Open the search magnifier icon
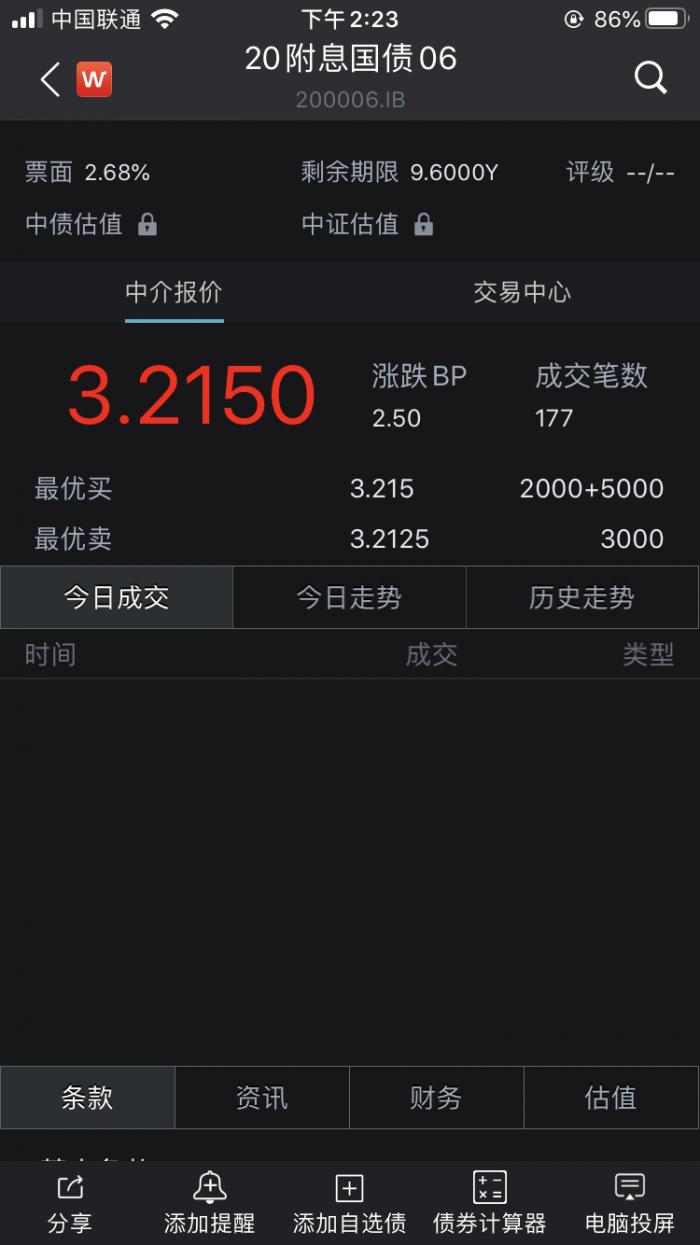Viewport: 700px width, 1245px height. [650, 77]
